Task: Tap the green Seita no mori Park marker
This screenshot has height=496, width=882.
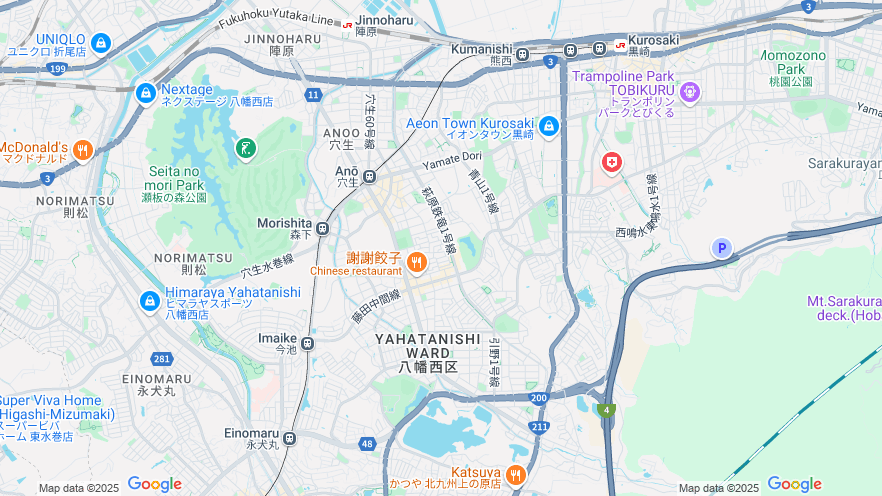Action: coord(245,149)
